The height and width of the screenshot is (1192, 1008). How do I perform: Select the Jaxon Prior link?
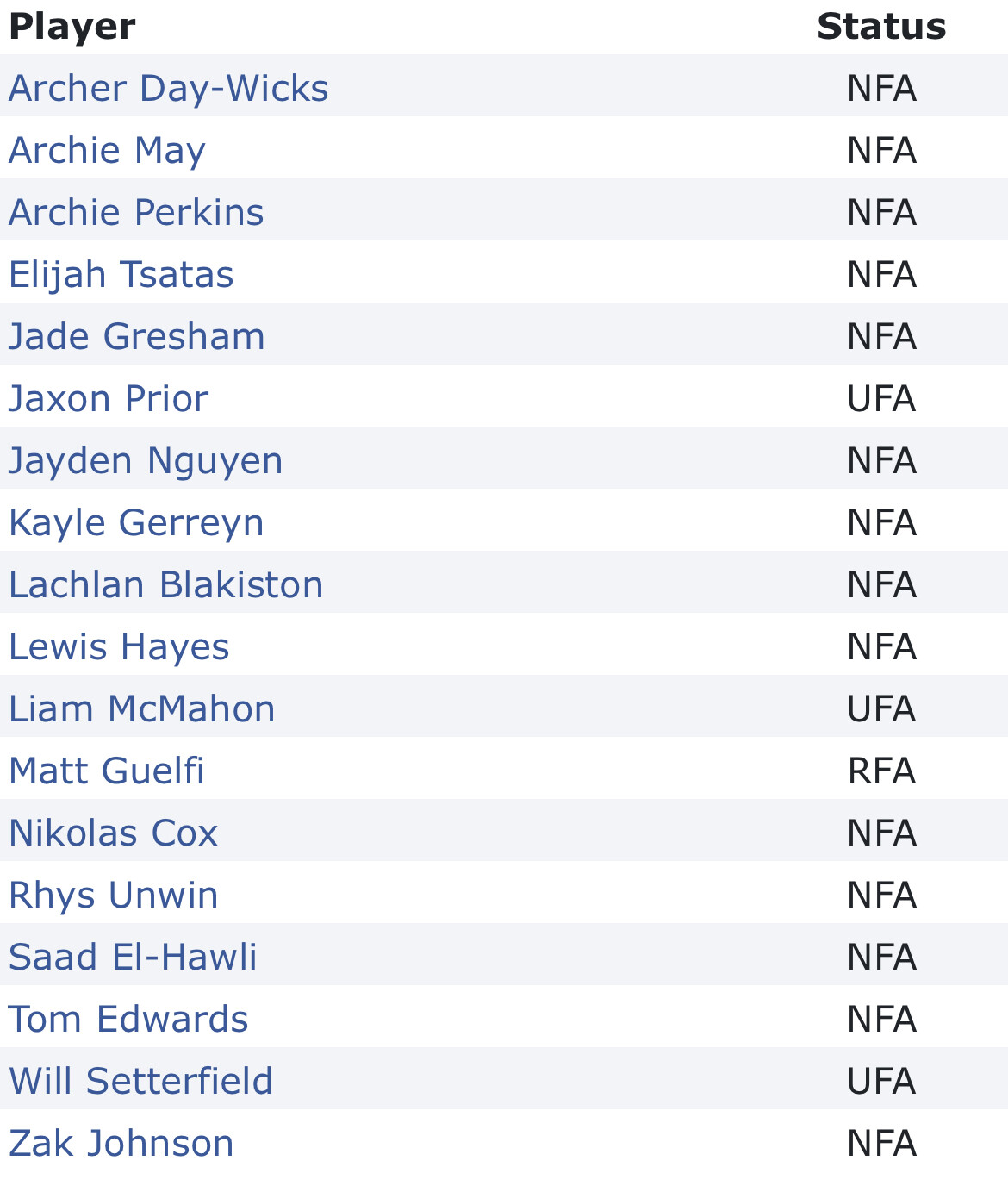tap(109, 398)
